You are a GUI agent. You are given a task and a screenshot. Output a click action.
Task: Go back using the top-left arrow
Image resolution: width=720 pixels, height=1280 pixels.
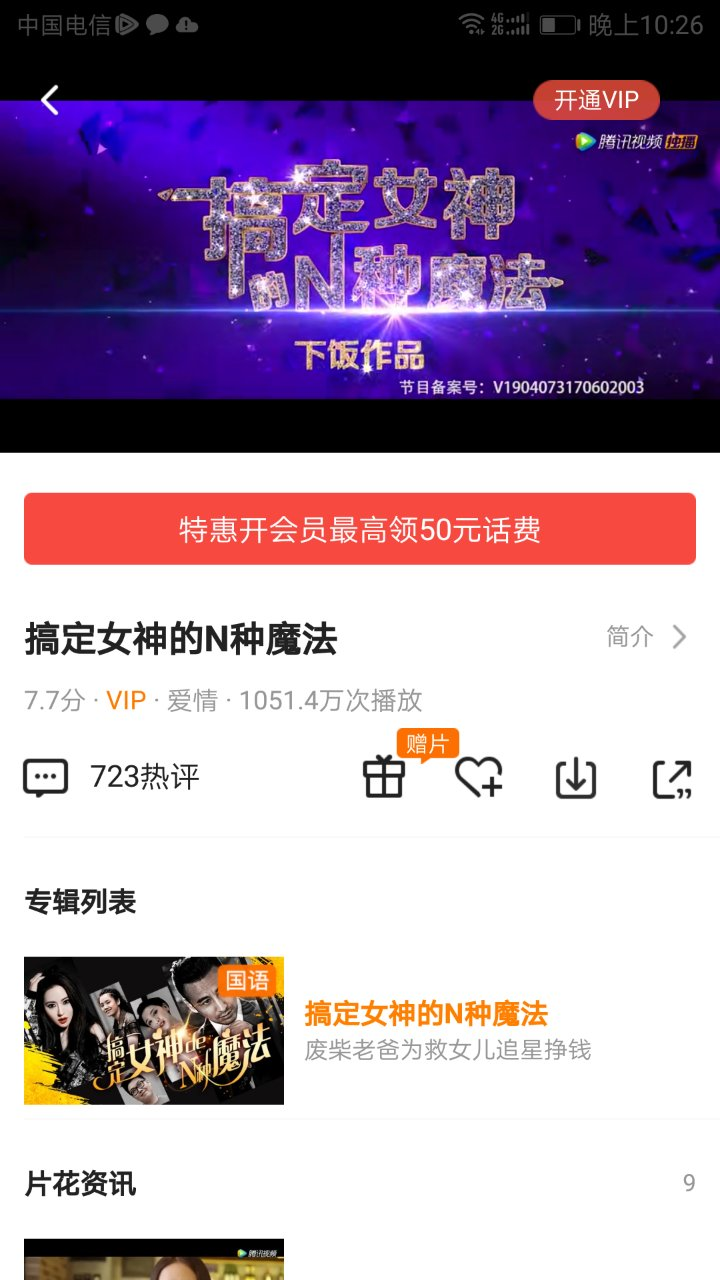(x=49, y=100)
